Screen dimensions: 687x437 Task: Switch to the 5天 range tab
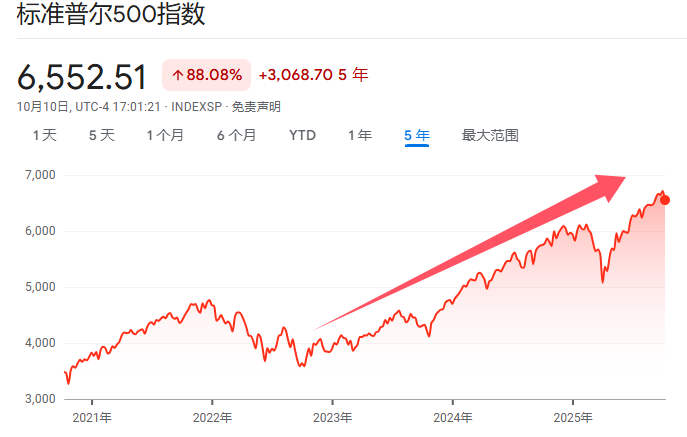click(102, 135)
